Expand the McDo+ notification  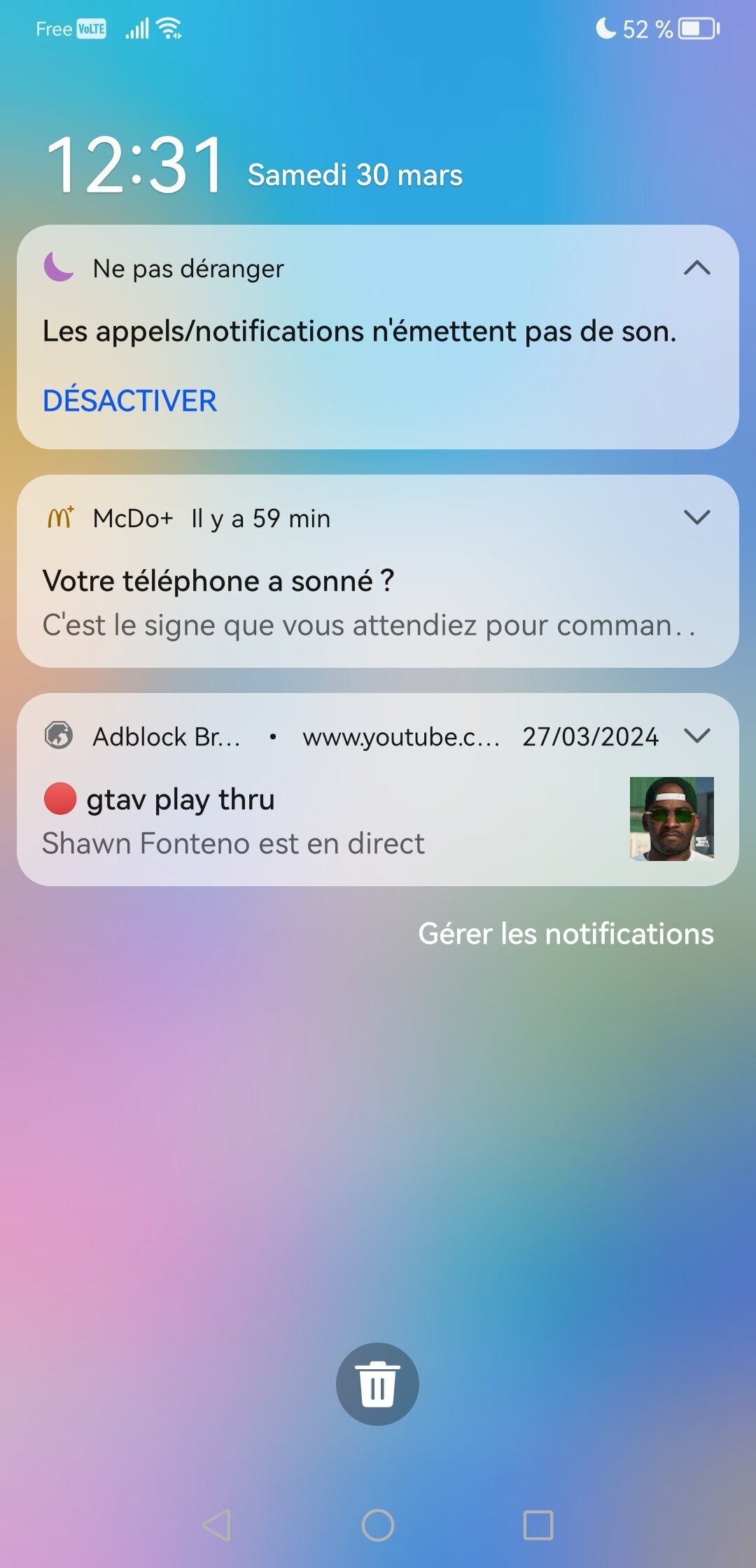[697, 517]
